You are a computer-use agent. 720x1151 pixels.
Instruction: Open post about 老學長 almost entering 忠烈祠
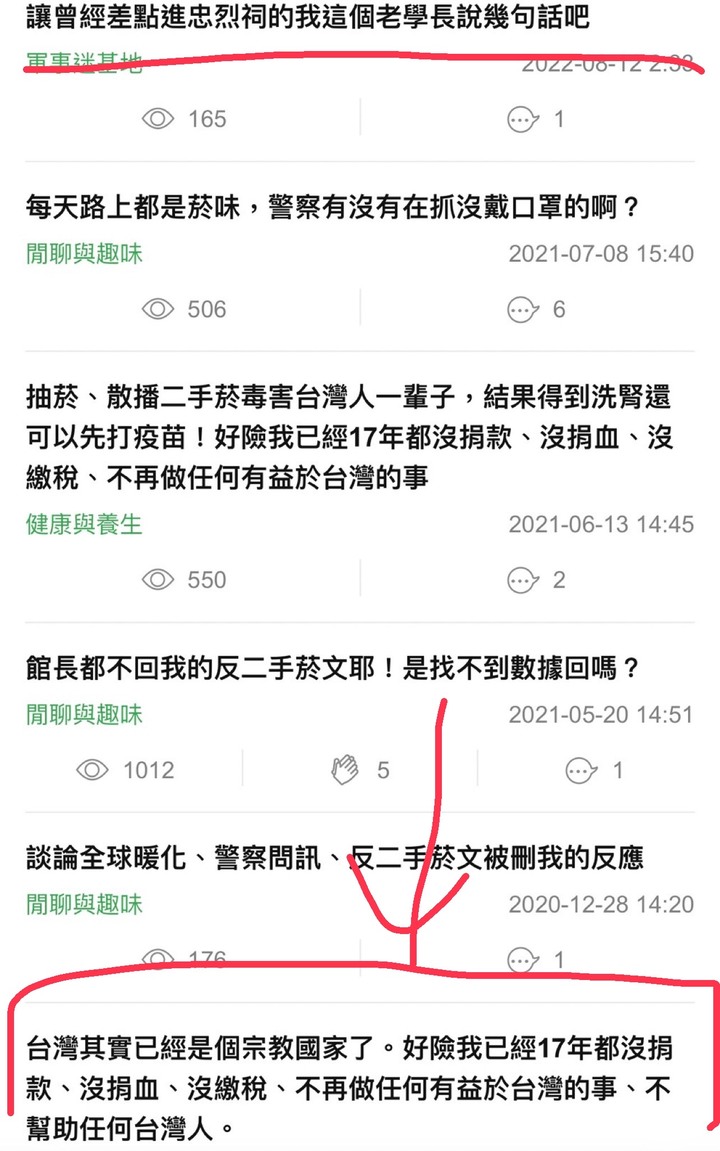[x=307, y=17]
